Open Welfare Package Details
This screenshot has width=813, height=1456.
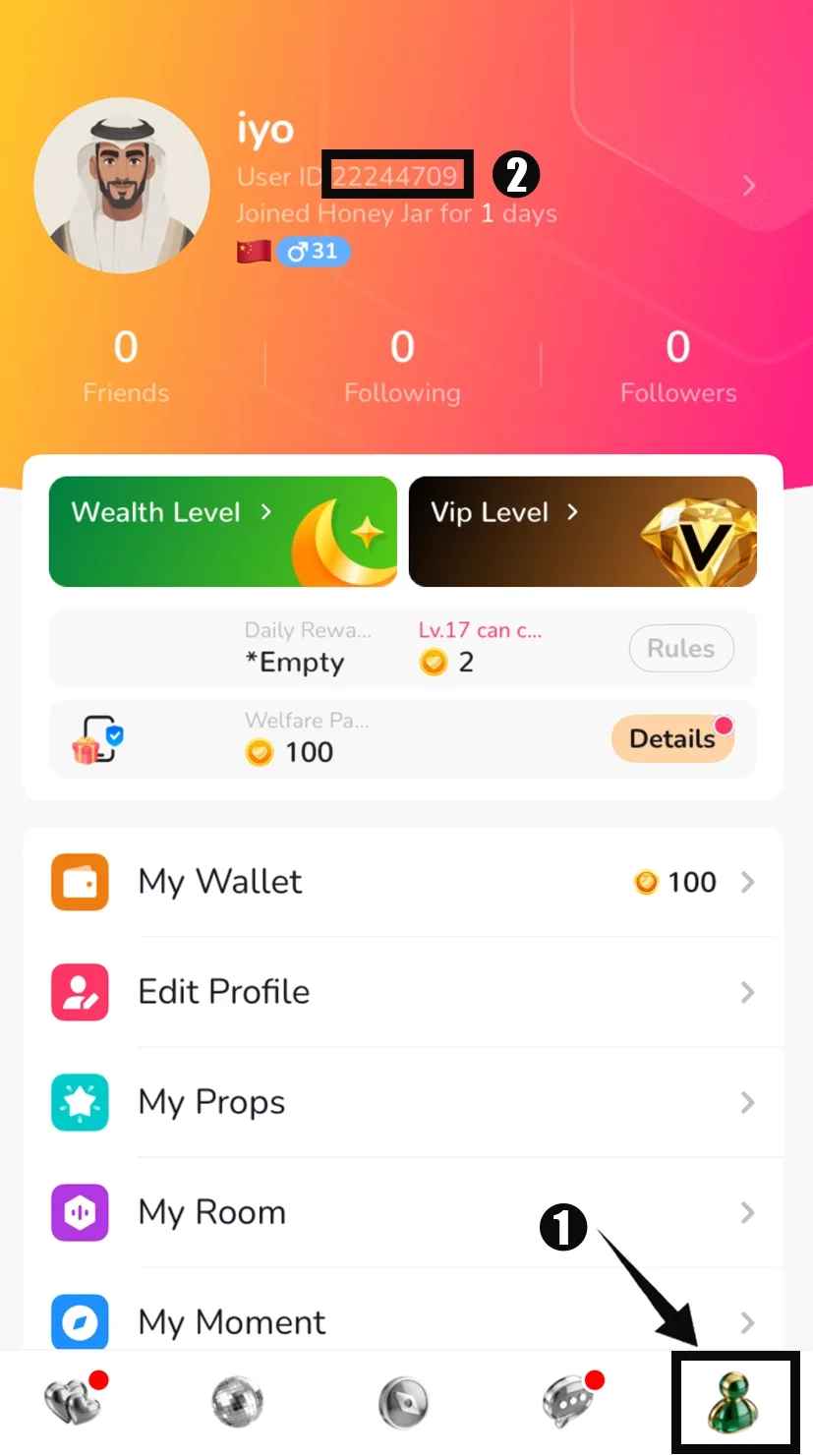[x=672, y=739]
